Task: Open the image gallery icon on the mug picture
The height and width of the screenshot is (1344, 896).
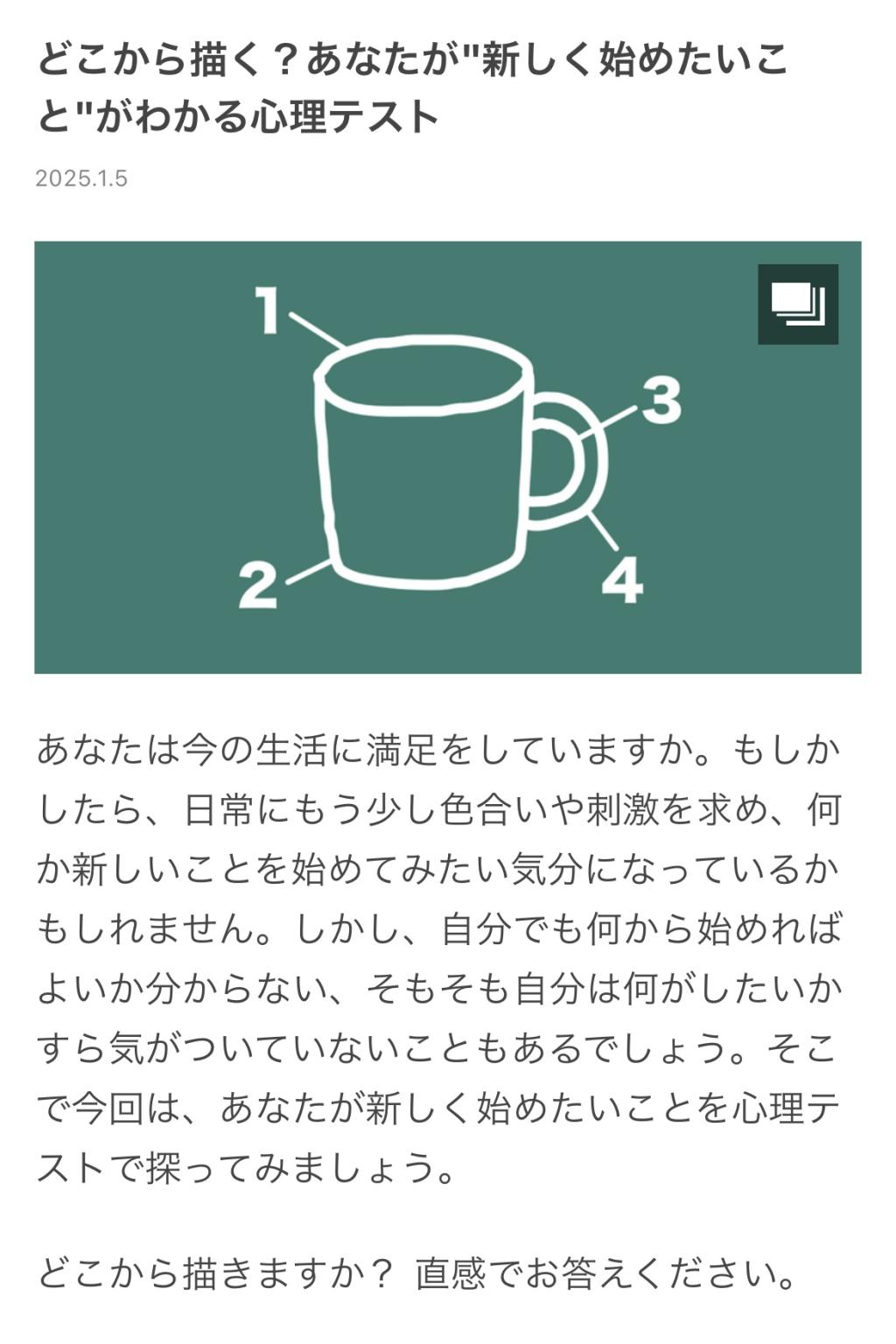Action: point(797,304)
